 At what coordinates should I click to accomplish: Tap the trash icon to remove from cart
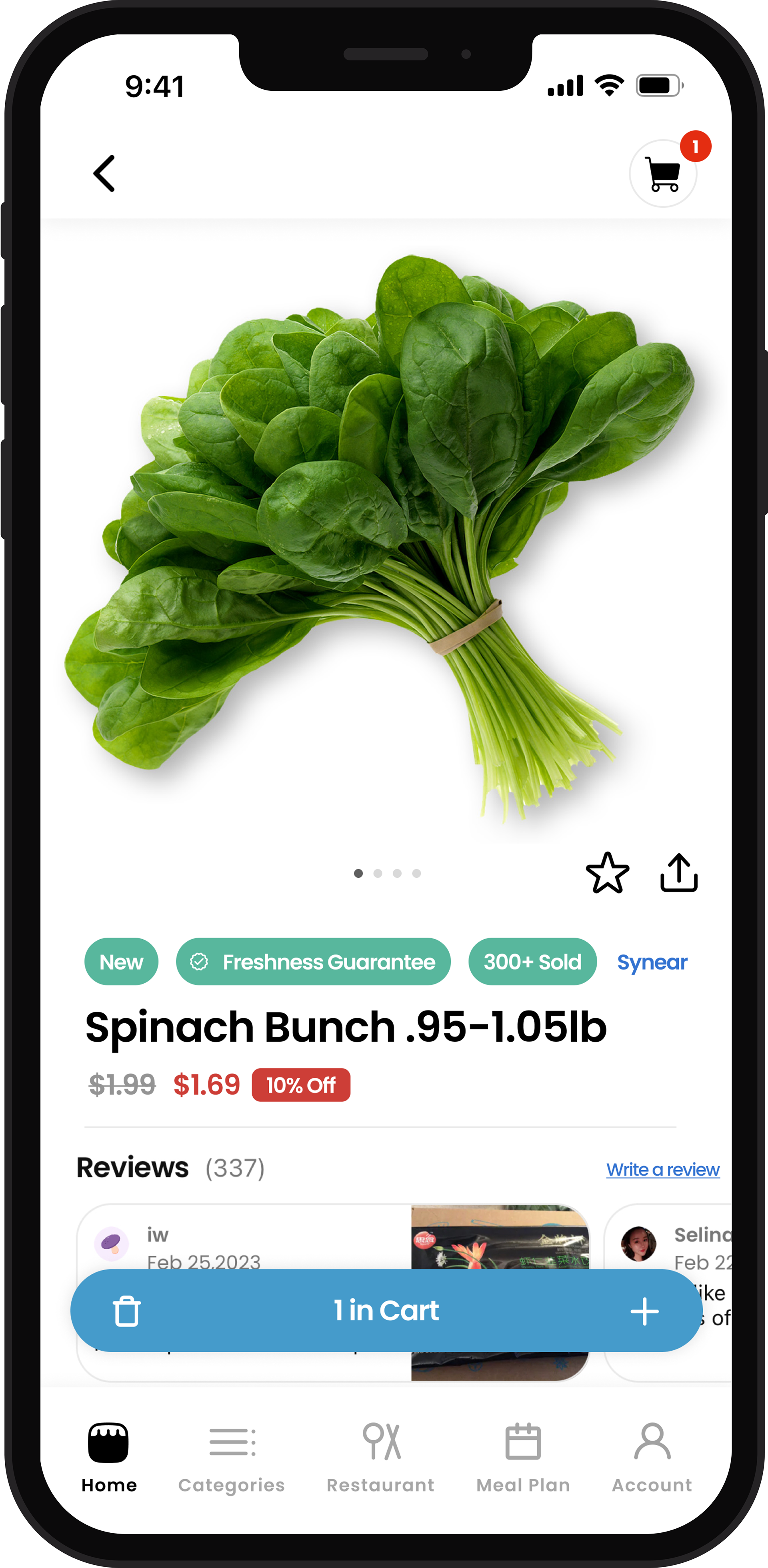(127, 1311)
